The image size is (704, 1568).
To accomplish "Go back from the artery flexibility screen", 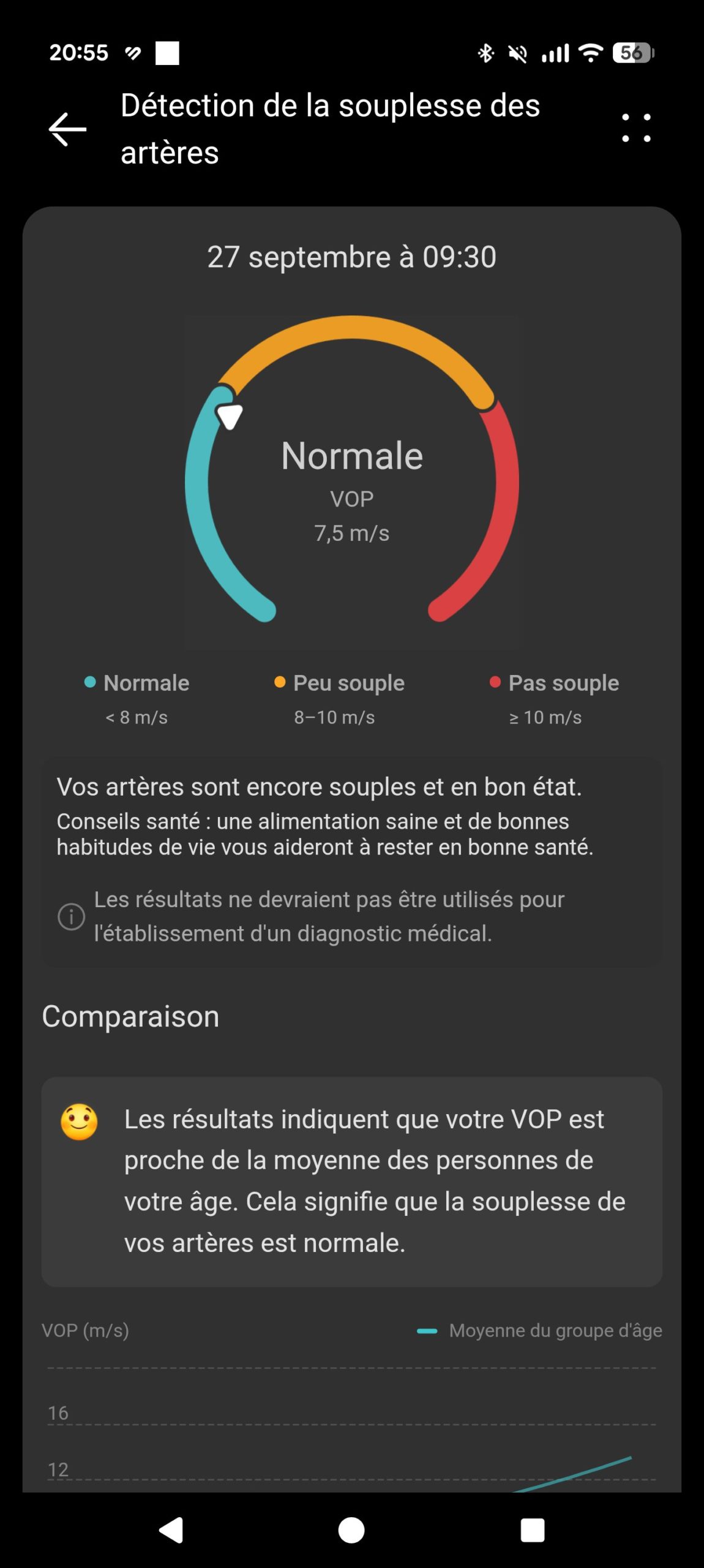I will [x=67, y=129].
